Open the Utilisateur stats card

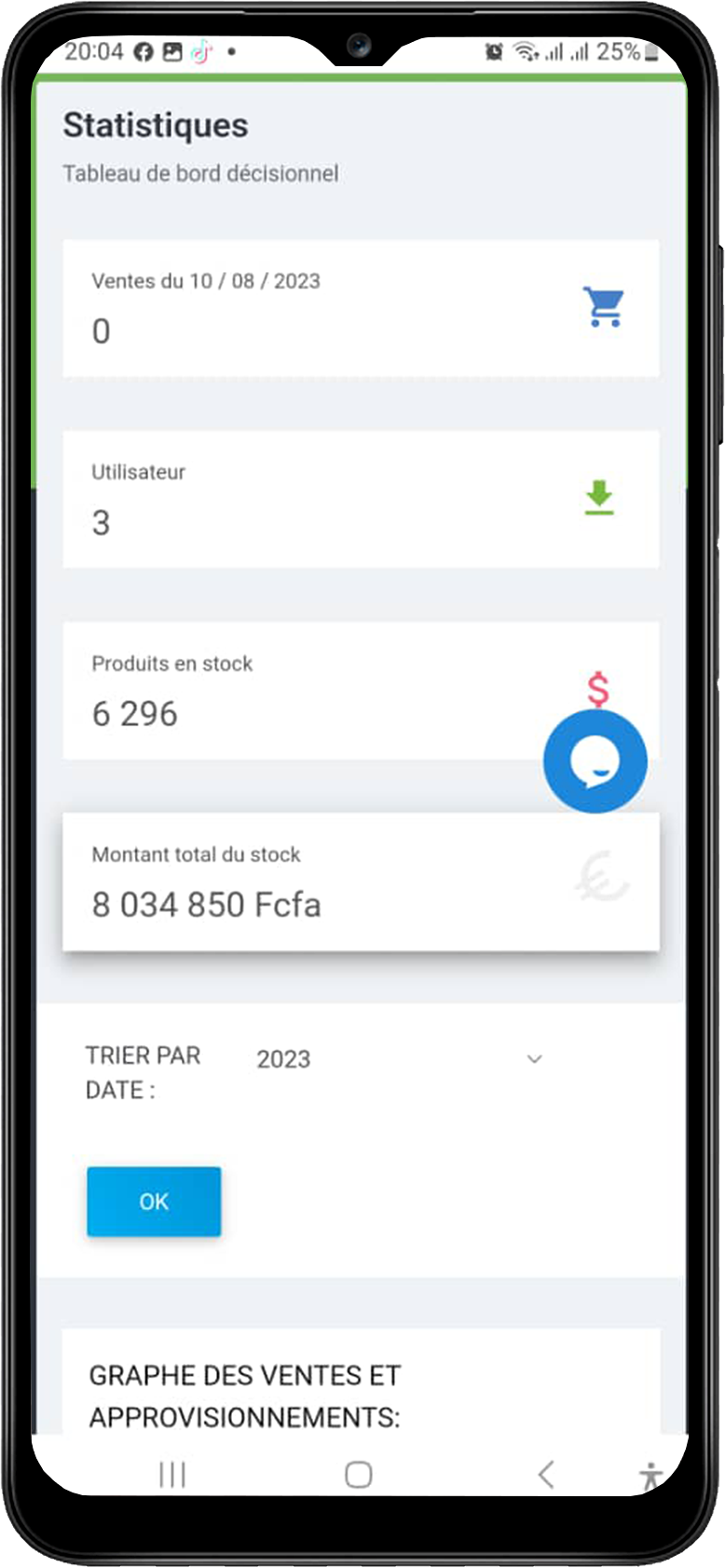(x=361, y=500)
